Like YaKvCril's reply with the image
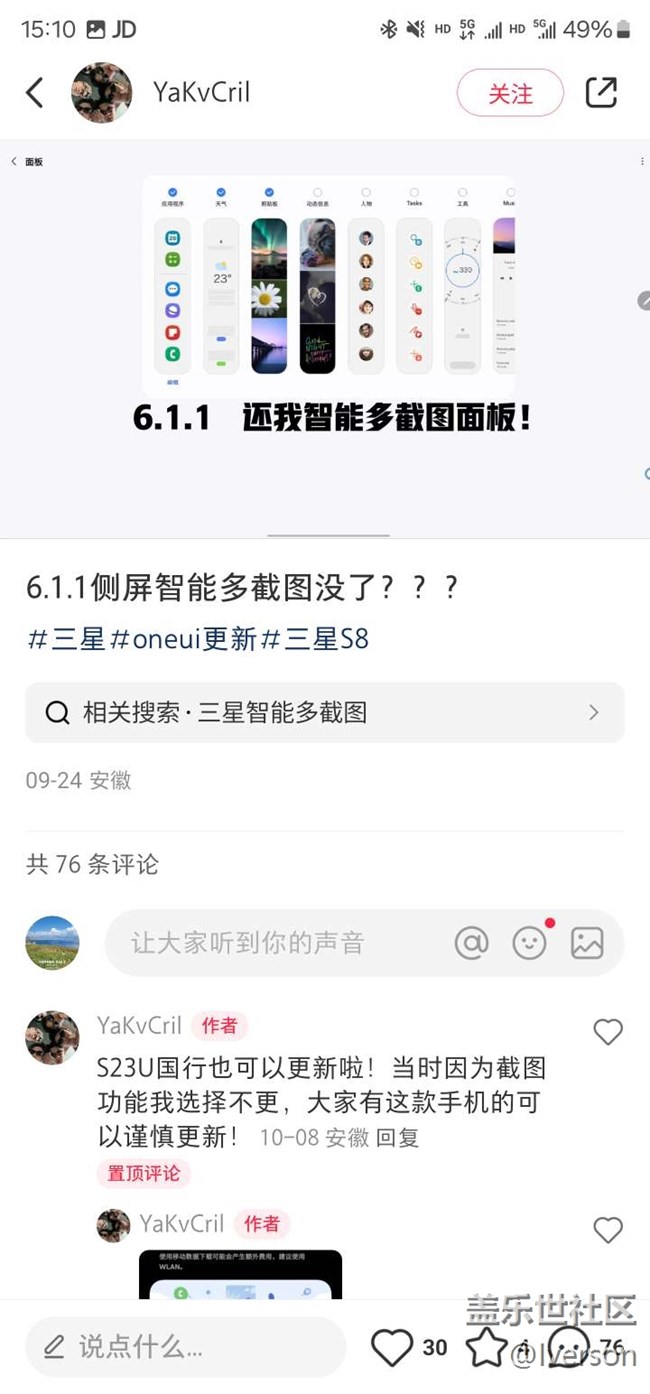The image size is (650, 1394). tap(608, 1230)
